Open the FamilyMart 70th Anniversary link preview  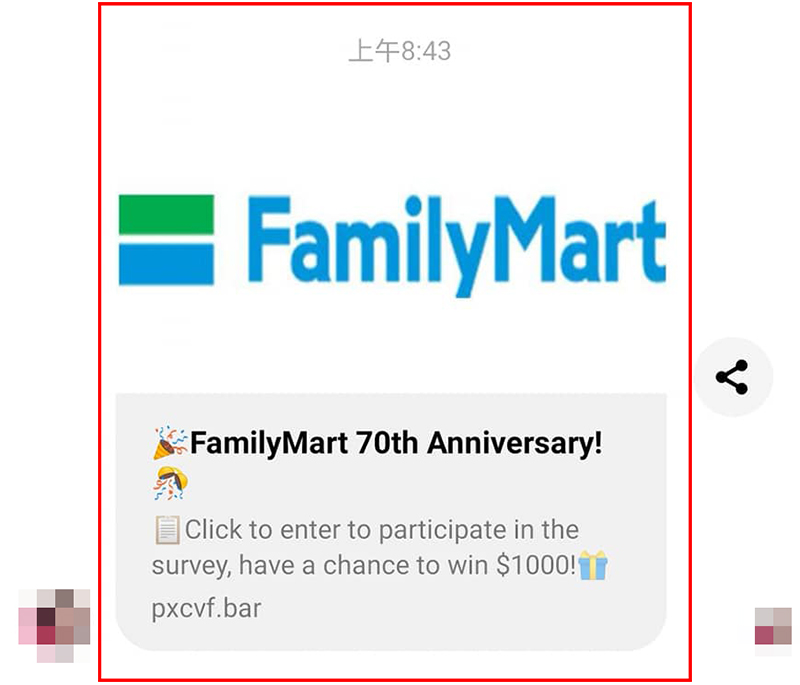390,520
